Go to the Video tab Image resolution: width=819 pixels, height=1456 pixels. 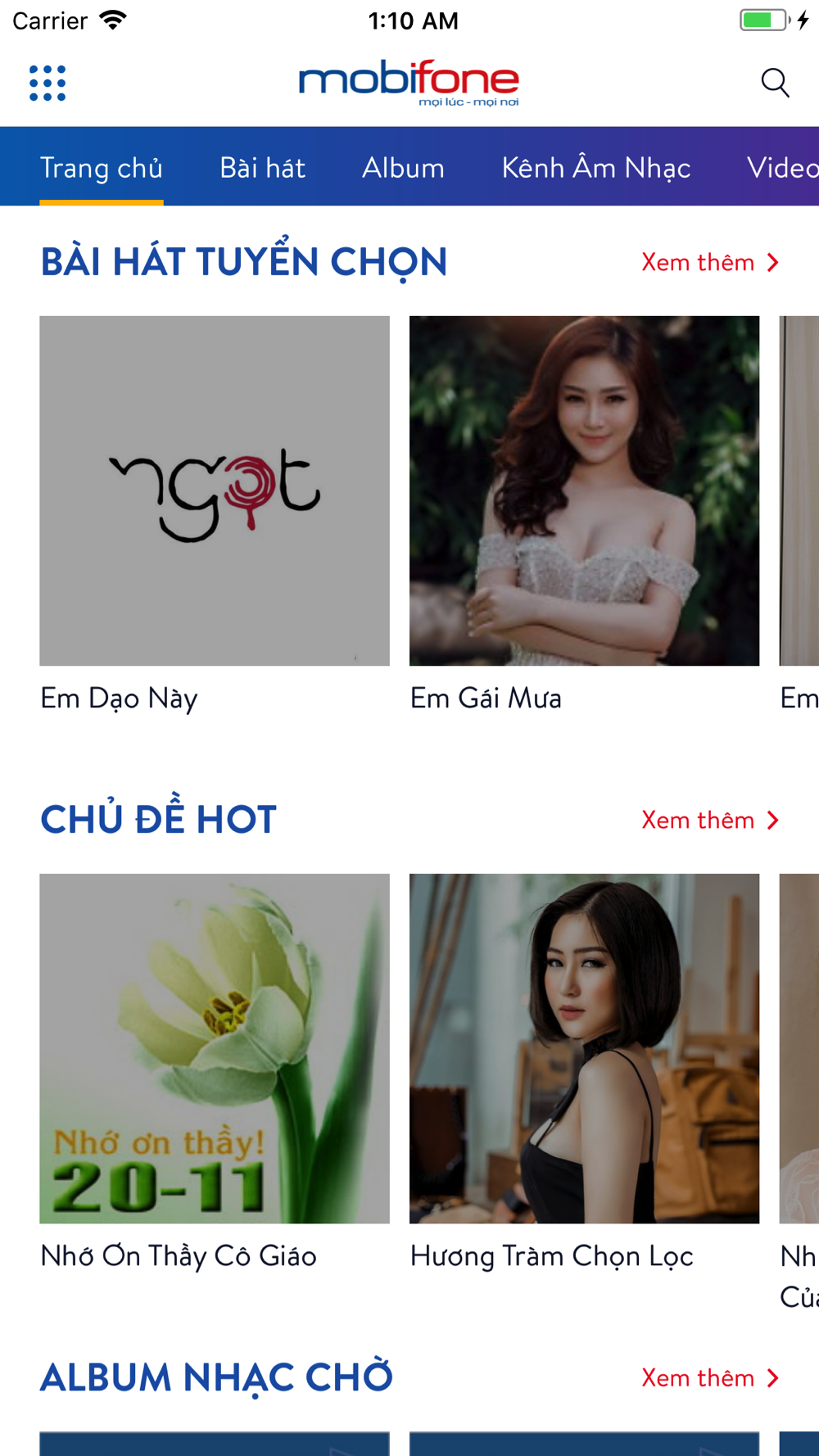click(782, 168)
